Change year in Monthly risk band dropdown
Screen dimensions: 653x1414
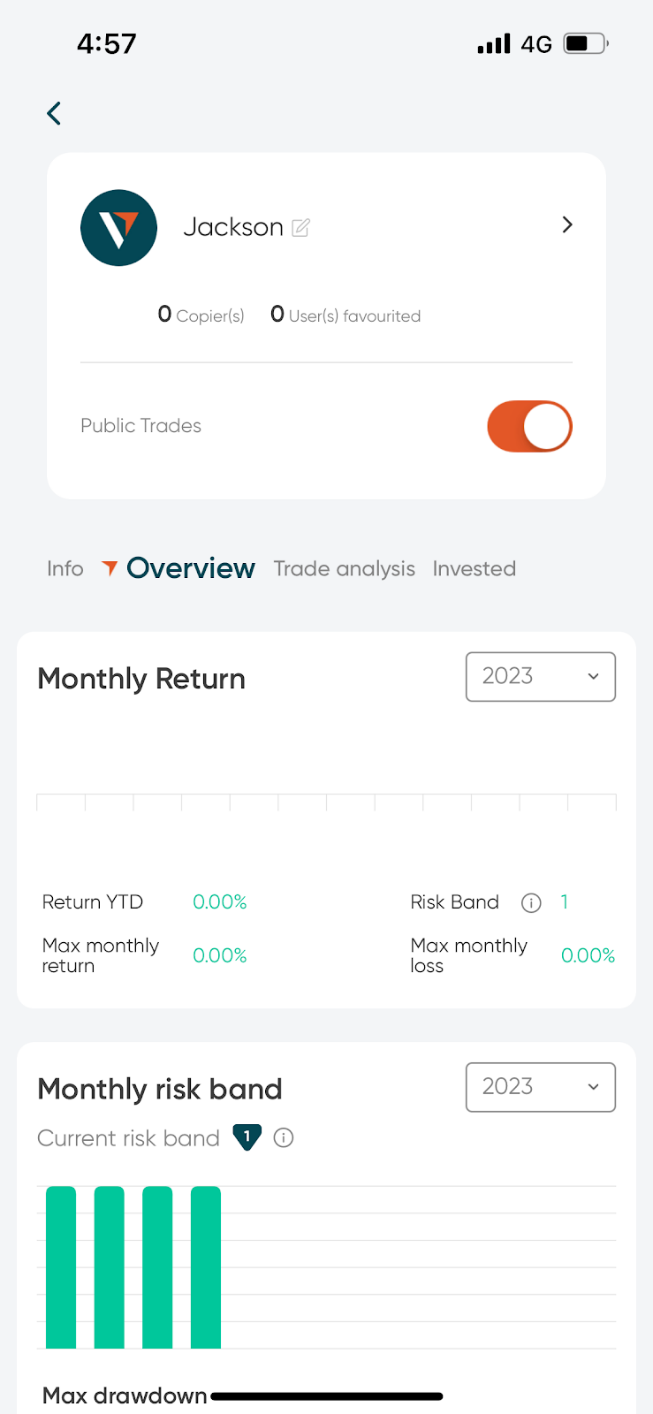(541, 1087)
